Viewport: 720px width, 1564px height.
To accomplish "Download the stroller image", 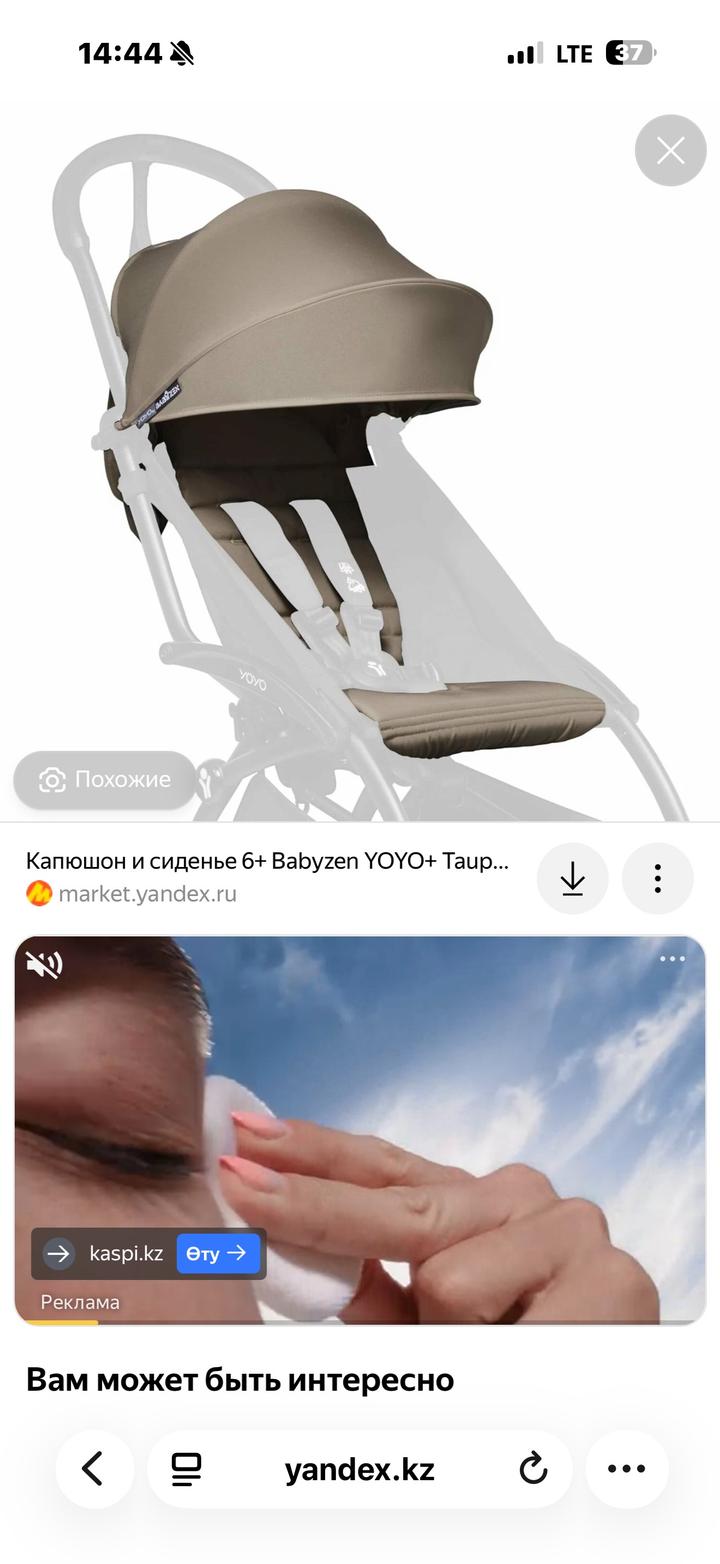I will pos(572,879).
